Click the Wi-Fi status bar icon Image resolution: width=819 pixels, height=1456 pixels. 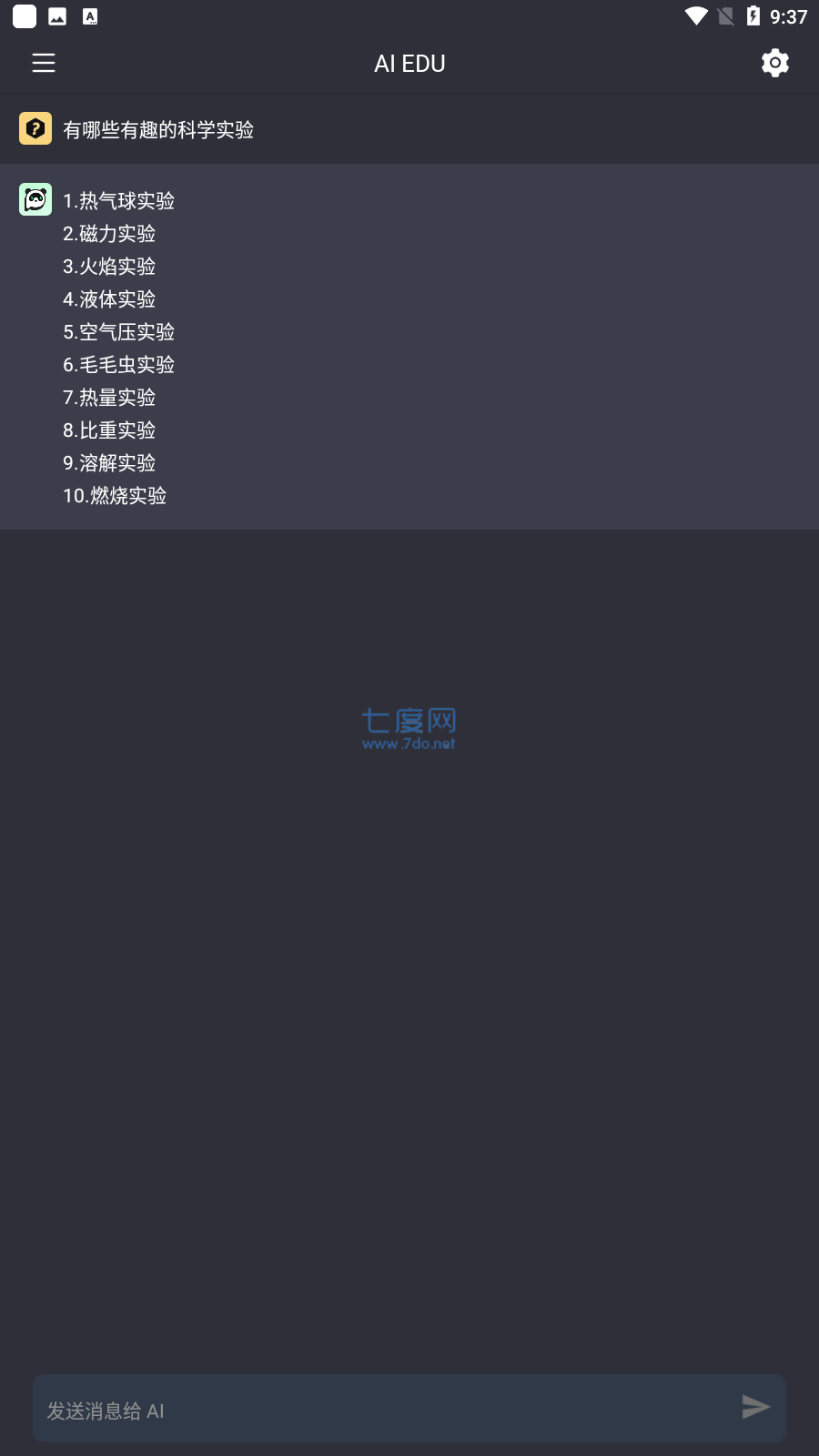pos(697,15)
